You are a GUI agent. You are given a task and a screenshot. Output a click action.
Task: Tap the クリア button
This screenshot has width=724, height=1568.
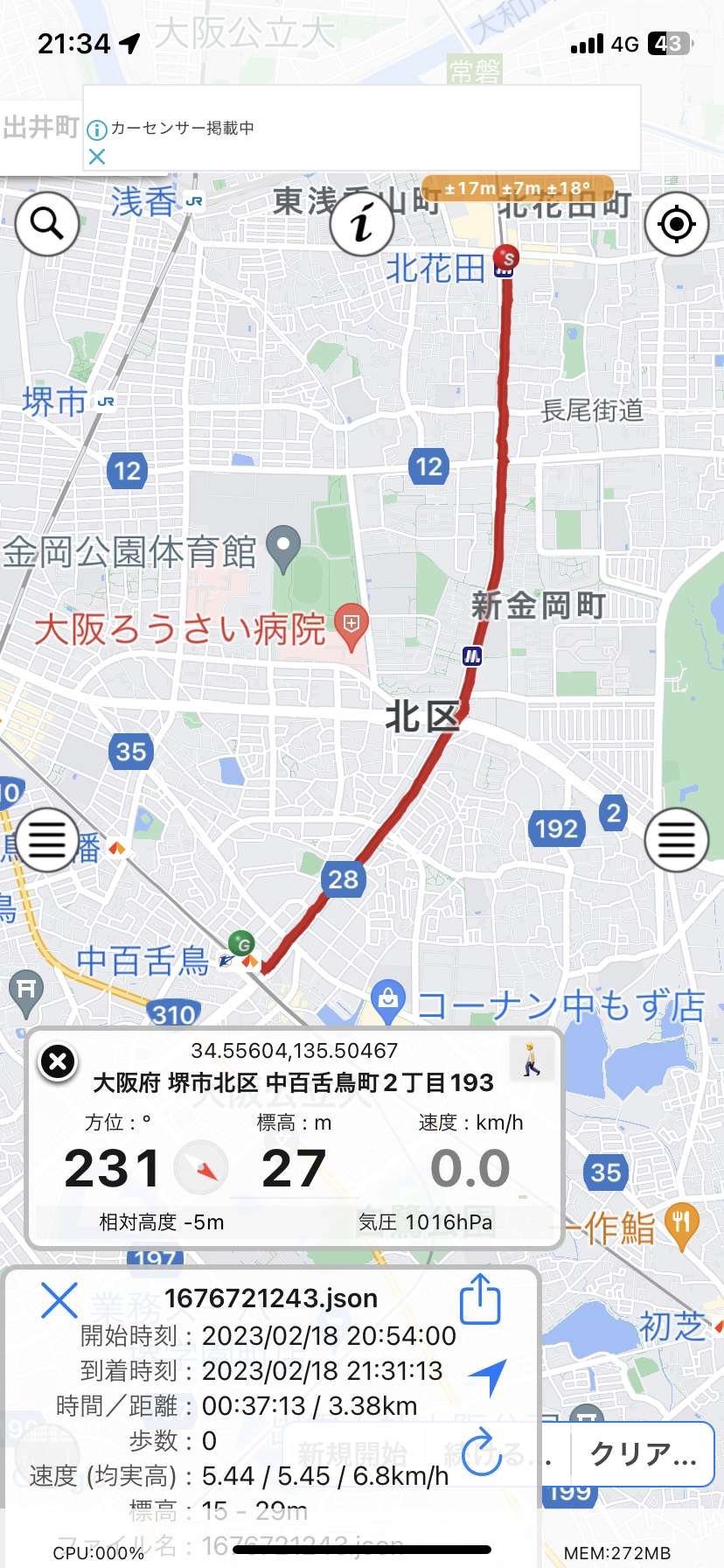[x=643, y=1454]
